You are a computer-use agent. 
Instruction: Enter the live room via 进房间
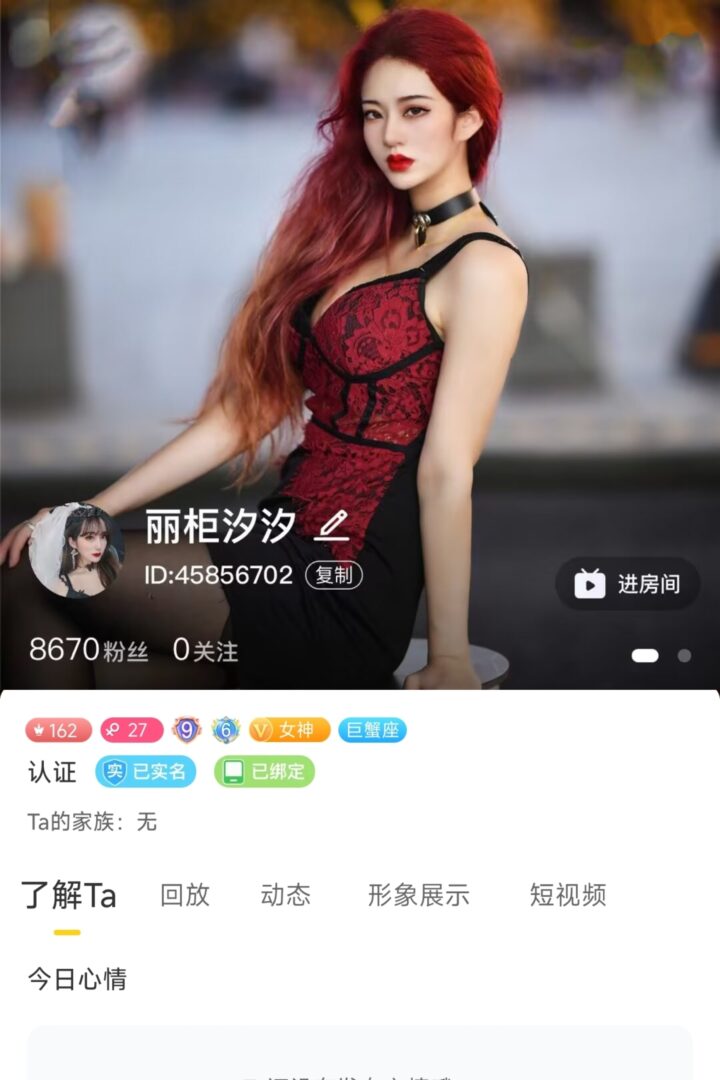(627, 584)
